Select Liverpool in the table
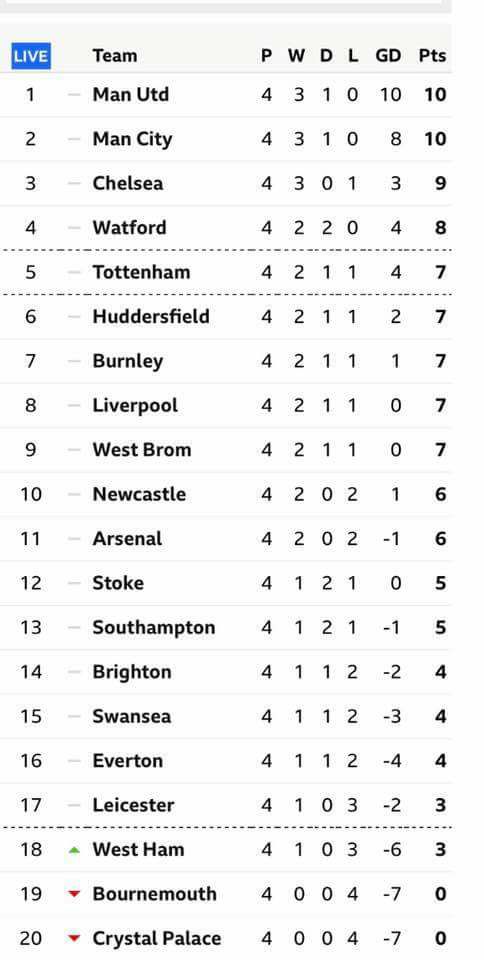Image resolution: width=484 pixels, height=960 pixels. (x=135, y=405)
